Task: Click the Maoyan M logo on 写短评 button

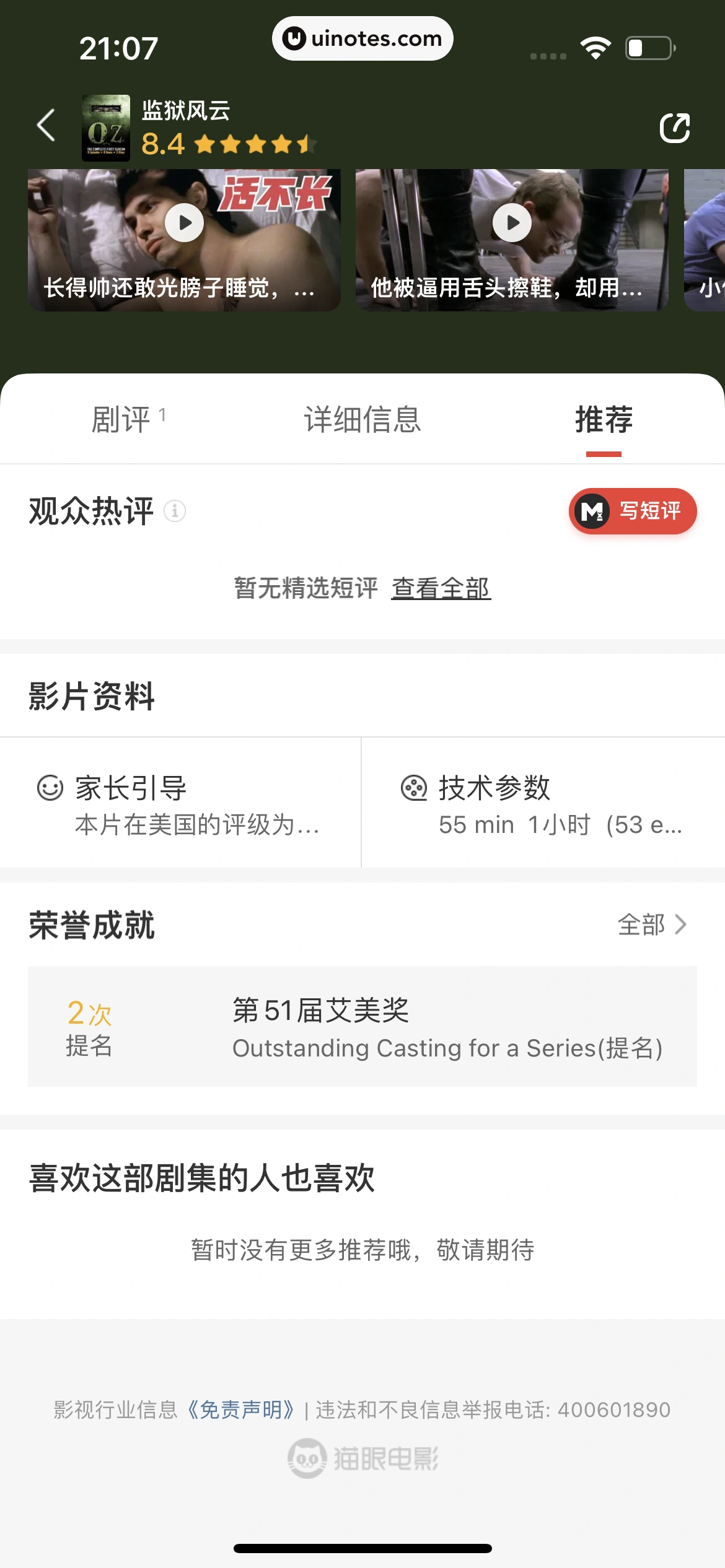Action: tap(593, 512)
